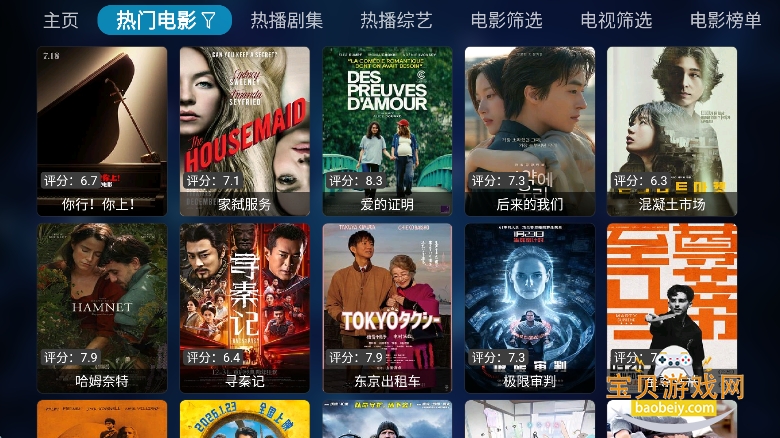The width and height of the screenshot is (780, 438).
Task: Open the movie 家弑服务
Action: coord(245,130)
